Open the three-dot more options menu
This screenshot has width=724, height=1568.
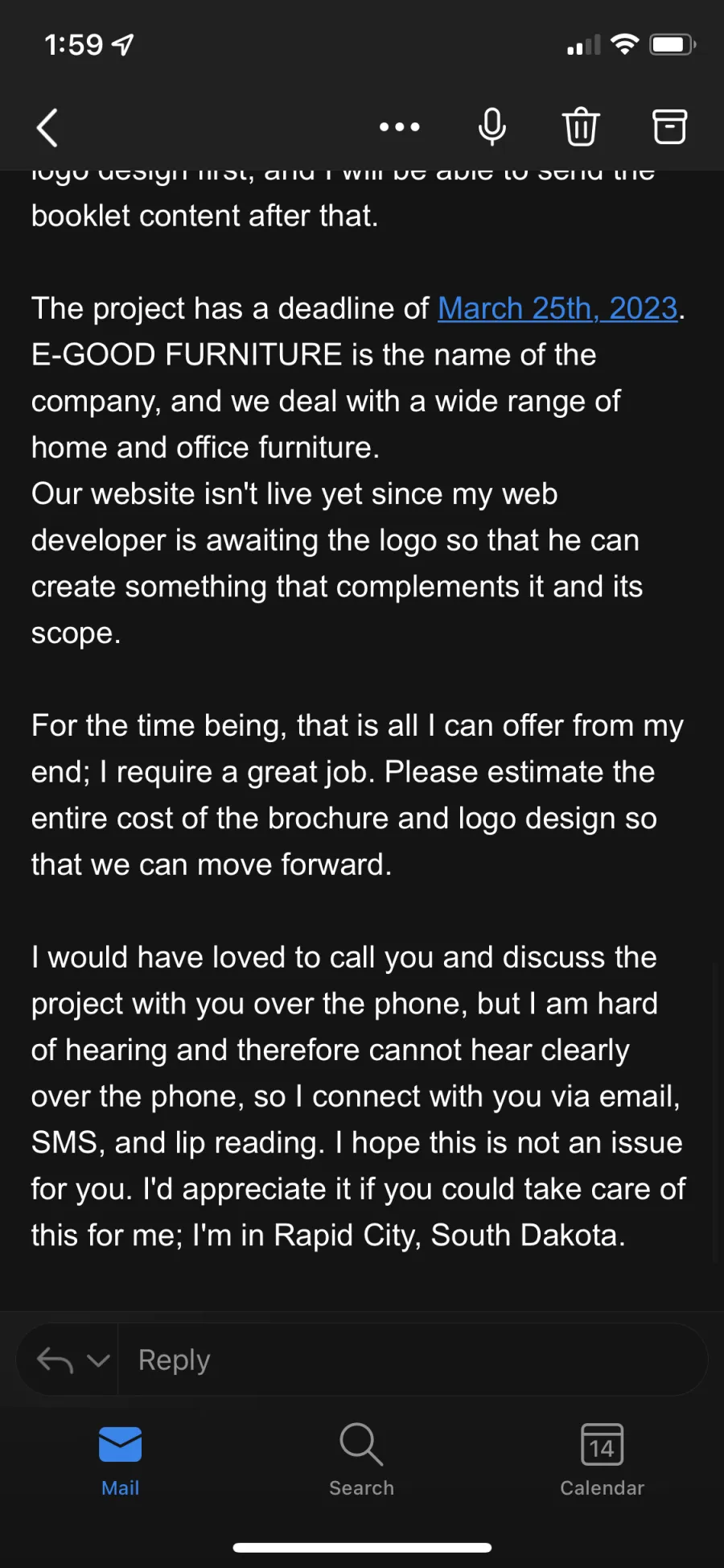(x=400, y=127)
